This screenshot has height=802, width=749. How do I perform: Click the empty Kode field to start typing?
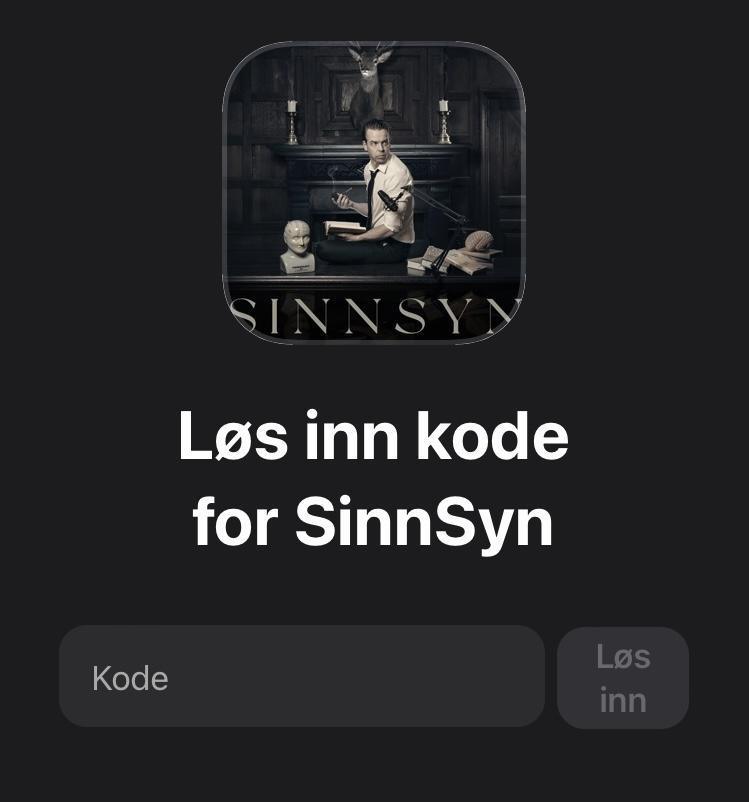pyautogui.click(x=301, y=677)
